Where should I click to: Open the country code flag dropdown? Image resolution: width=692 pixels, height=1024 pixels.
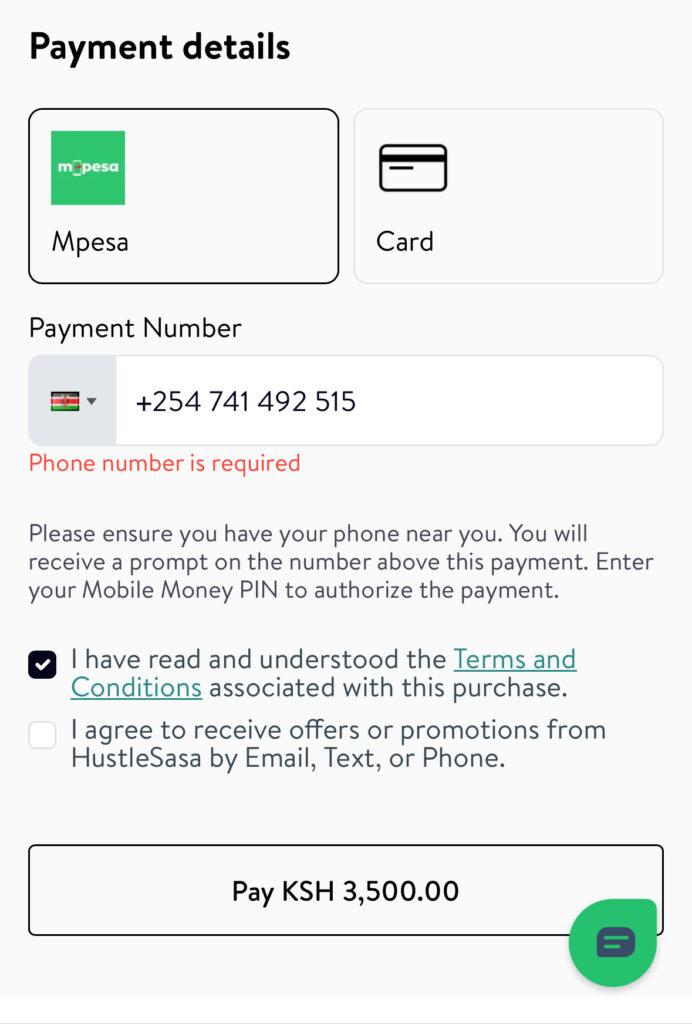tap(73, 401)
